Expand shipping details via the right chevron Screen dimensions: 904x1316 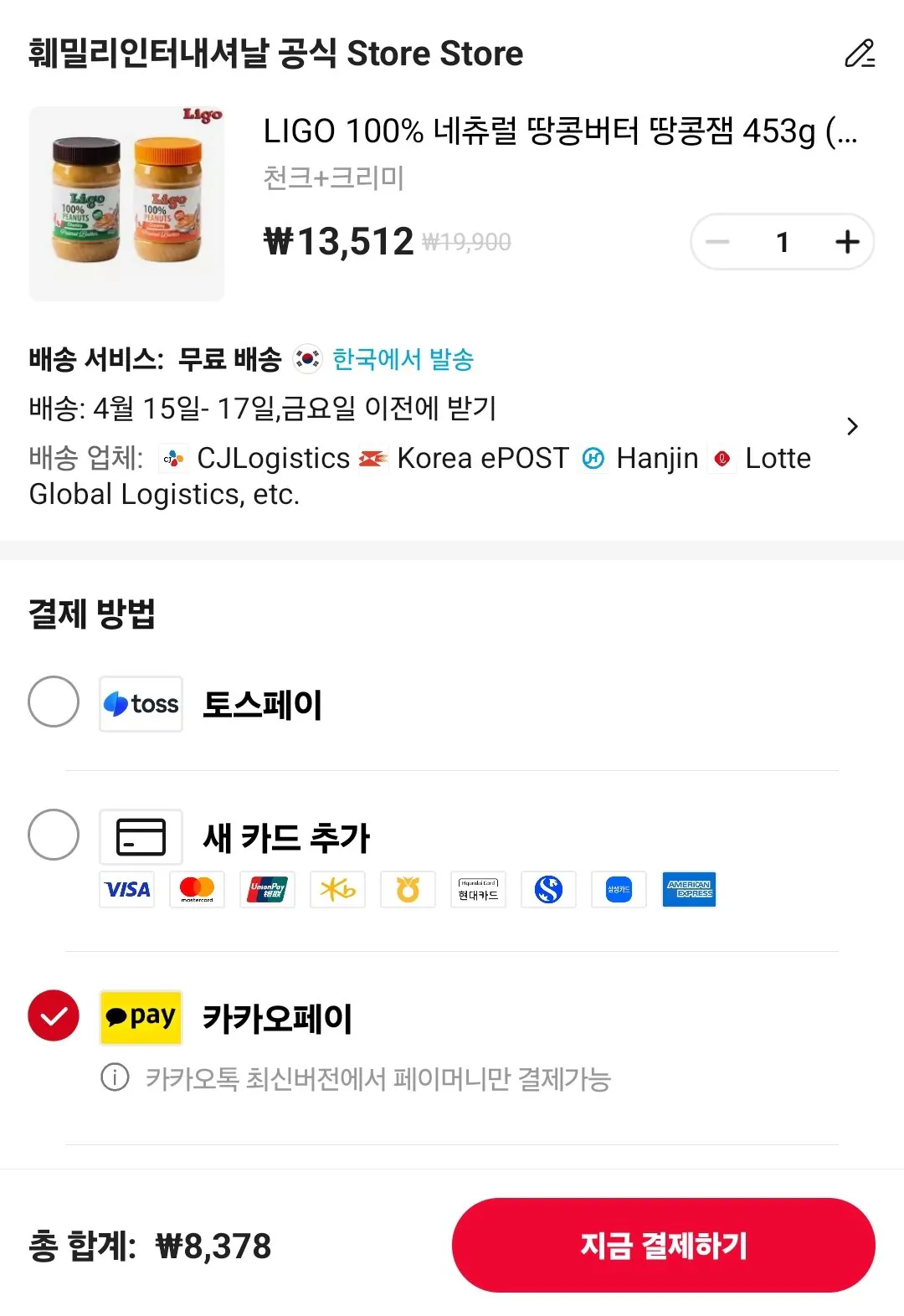point(853,426)
